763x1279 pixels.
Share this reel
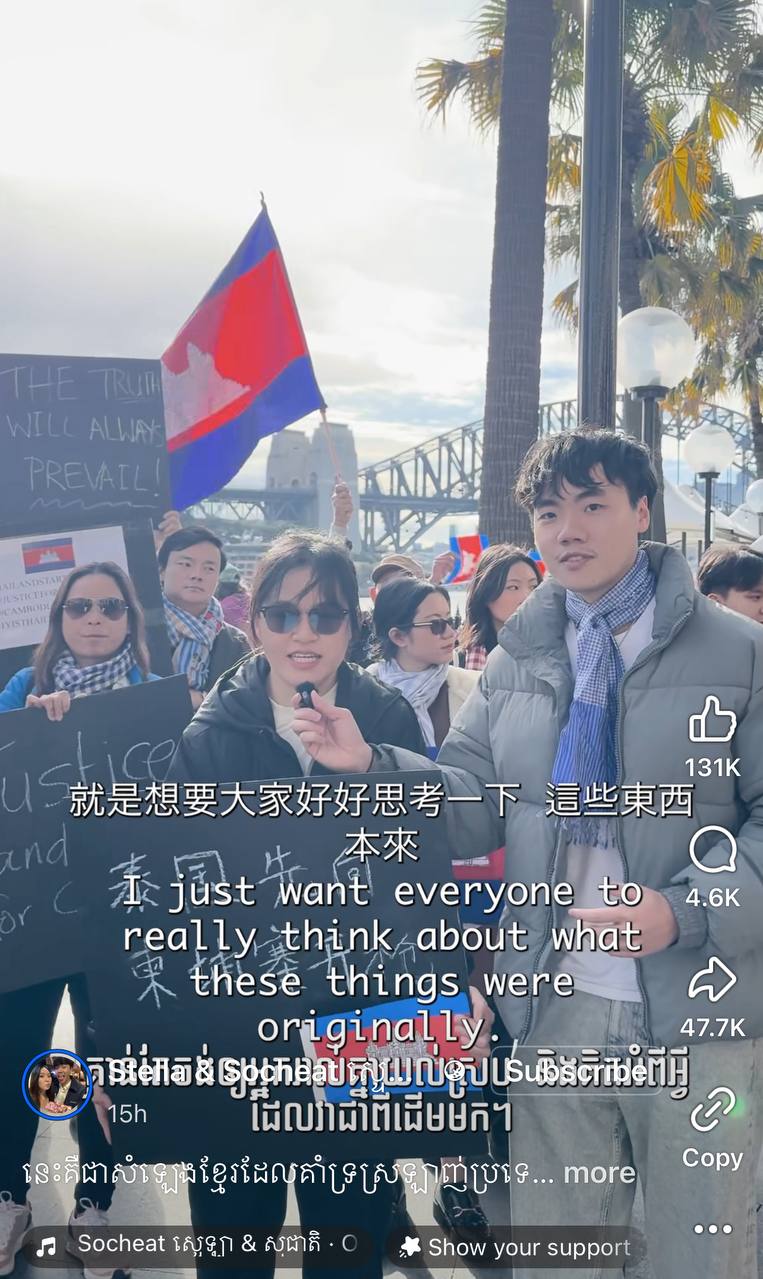pos(712,981)
